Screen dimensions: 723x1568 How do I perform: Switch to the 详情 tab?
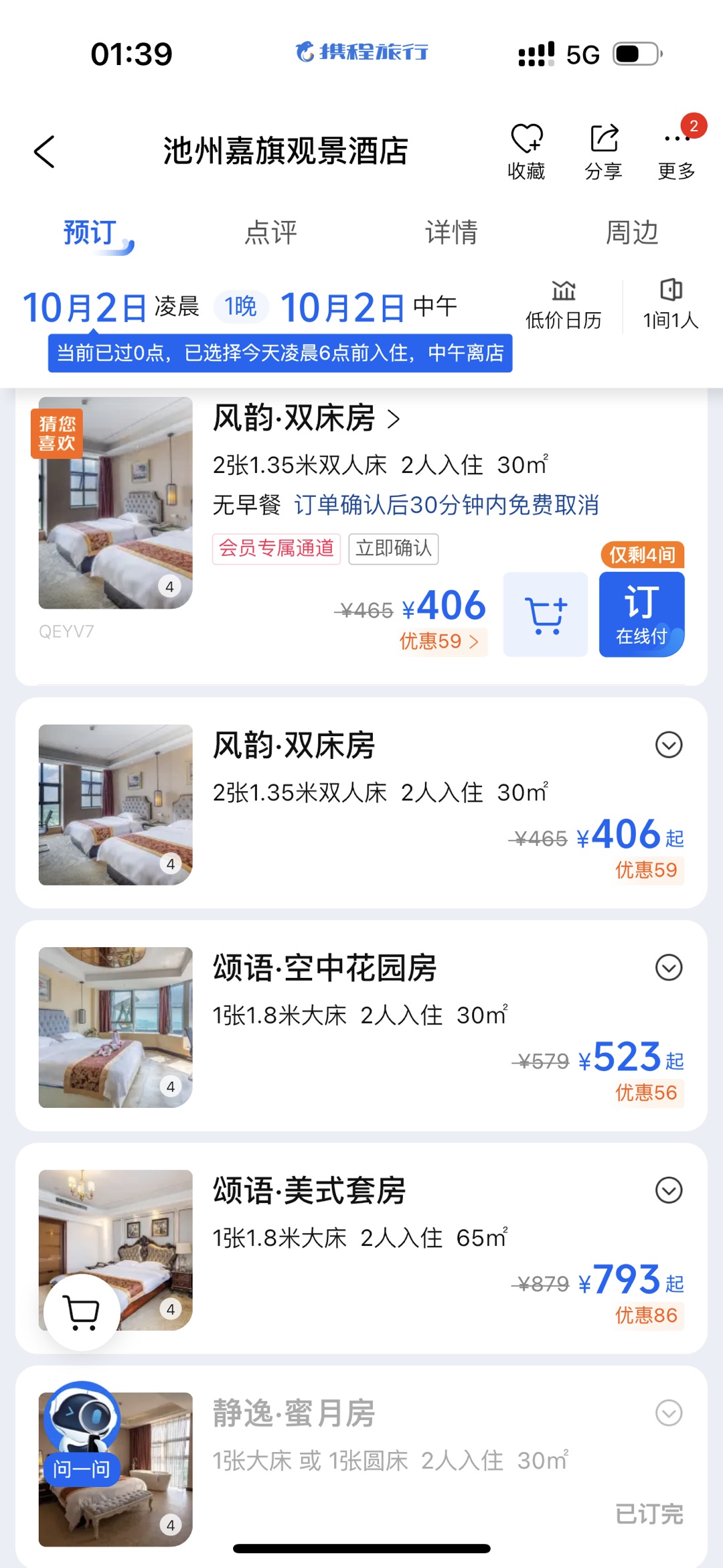[451, 232]
